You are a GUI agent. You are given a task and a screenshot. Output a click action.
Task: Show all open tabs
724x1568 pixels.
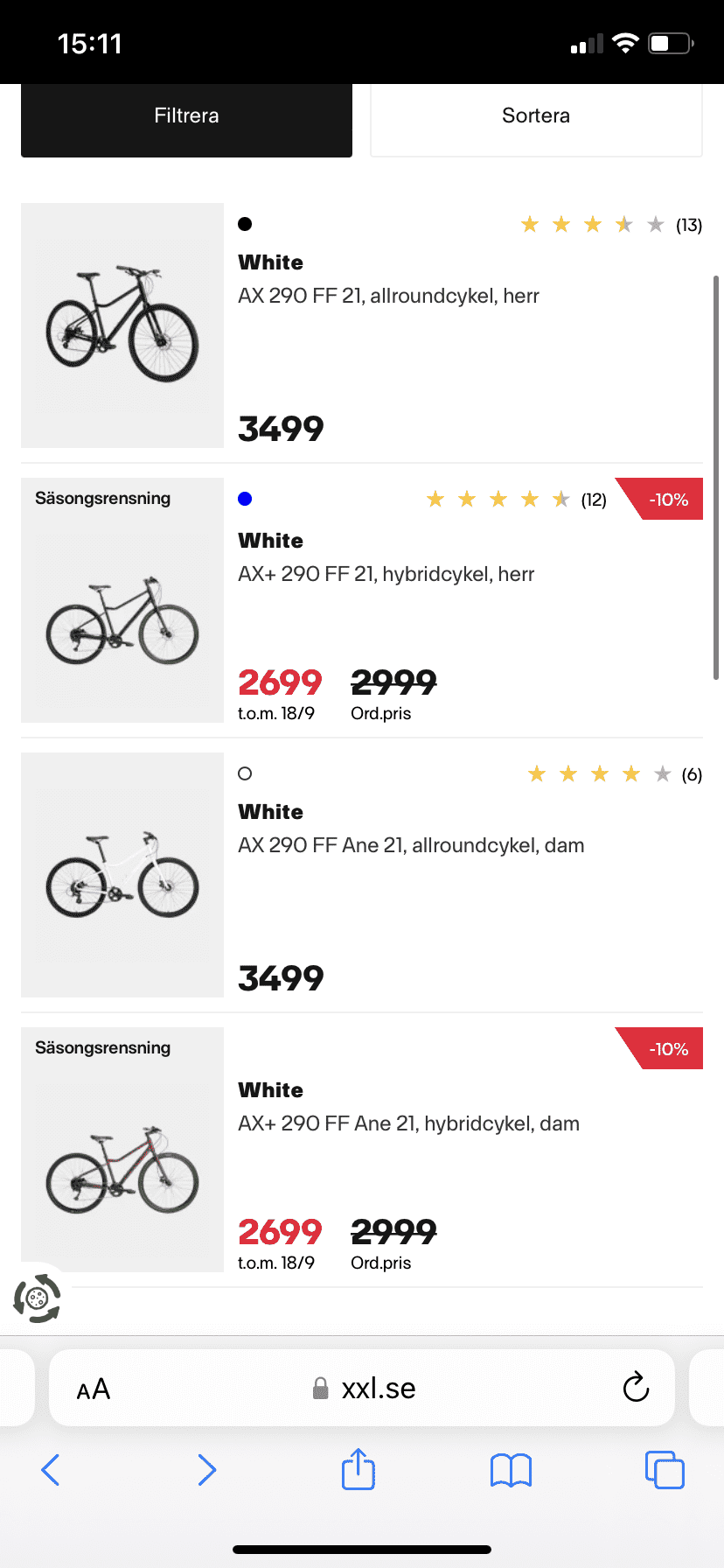pyautogui.click(x=665, y=1470)
